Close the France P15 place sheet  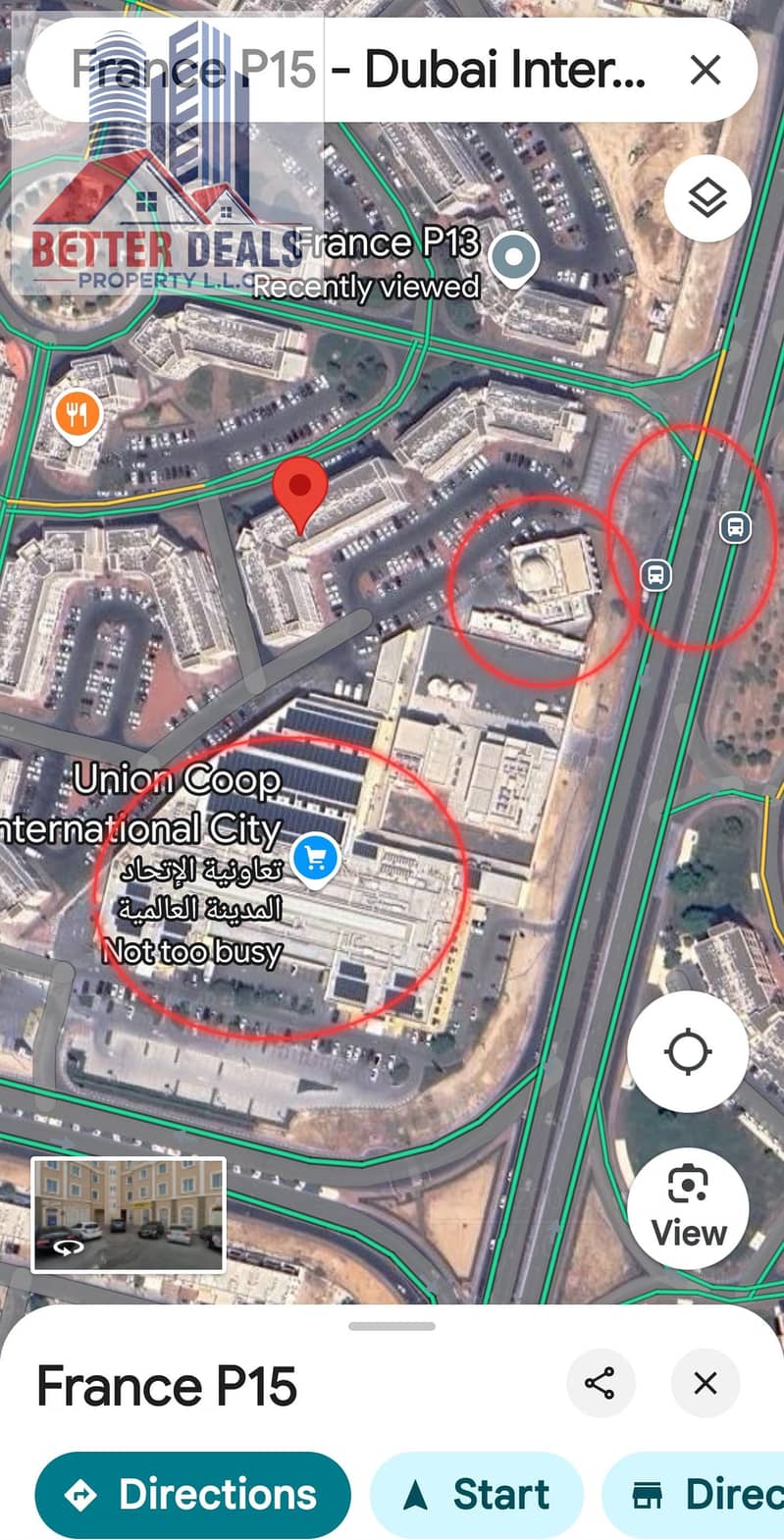click(x=705, y=1383)
